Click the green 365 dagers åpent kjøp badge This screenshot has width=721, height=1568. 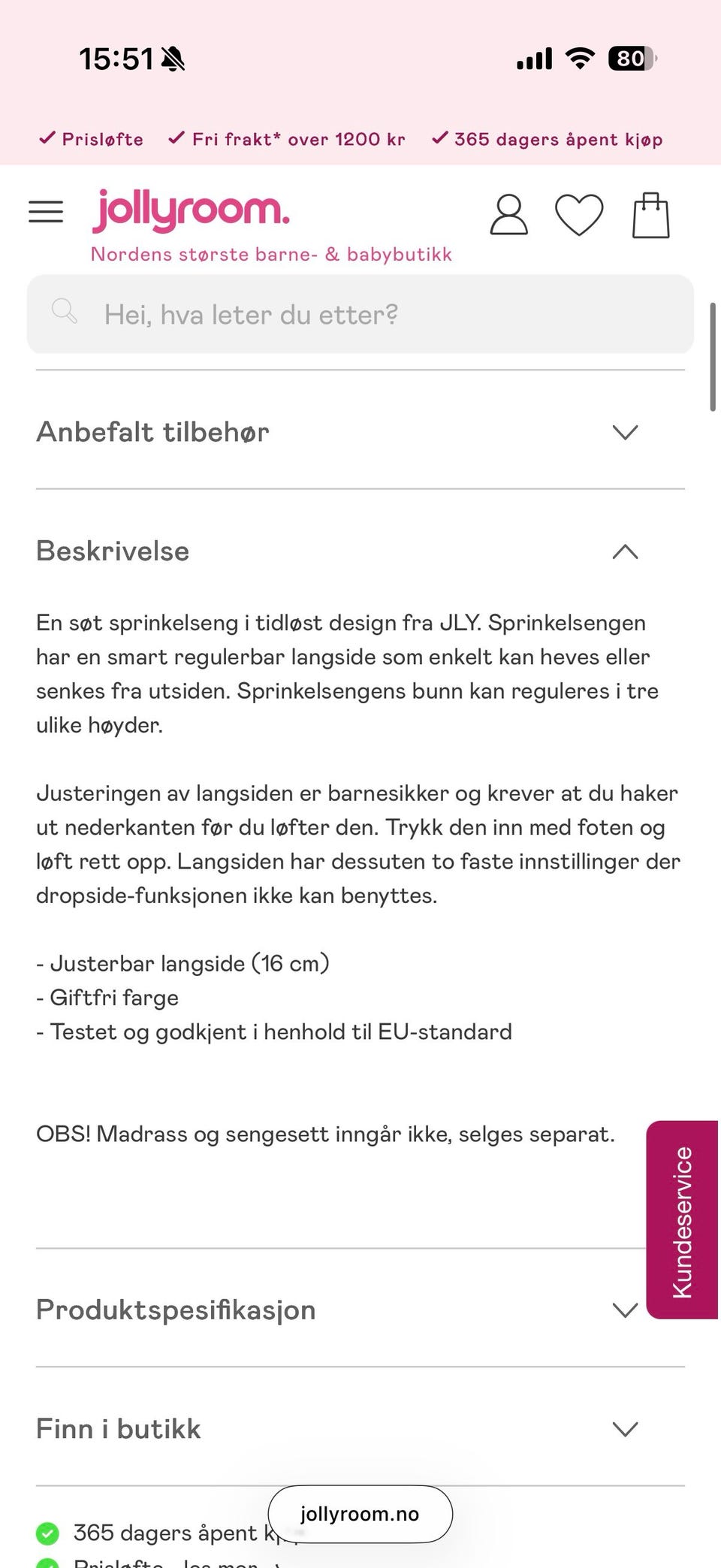tap(48, 1533)
